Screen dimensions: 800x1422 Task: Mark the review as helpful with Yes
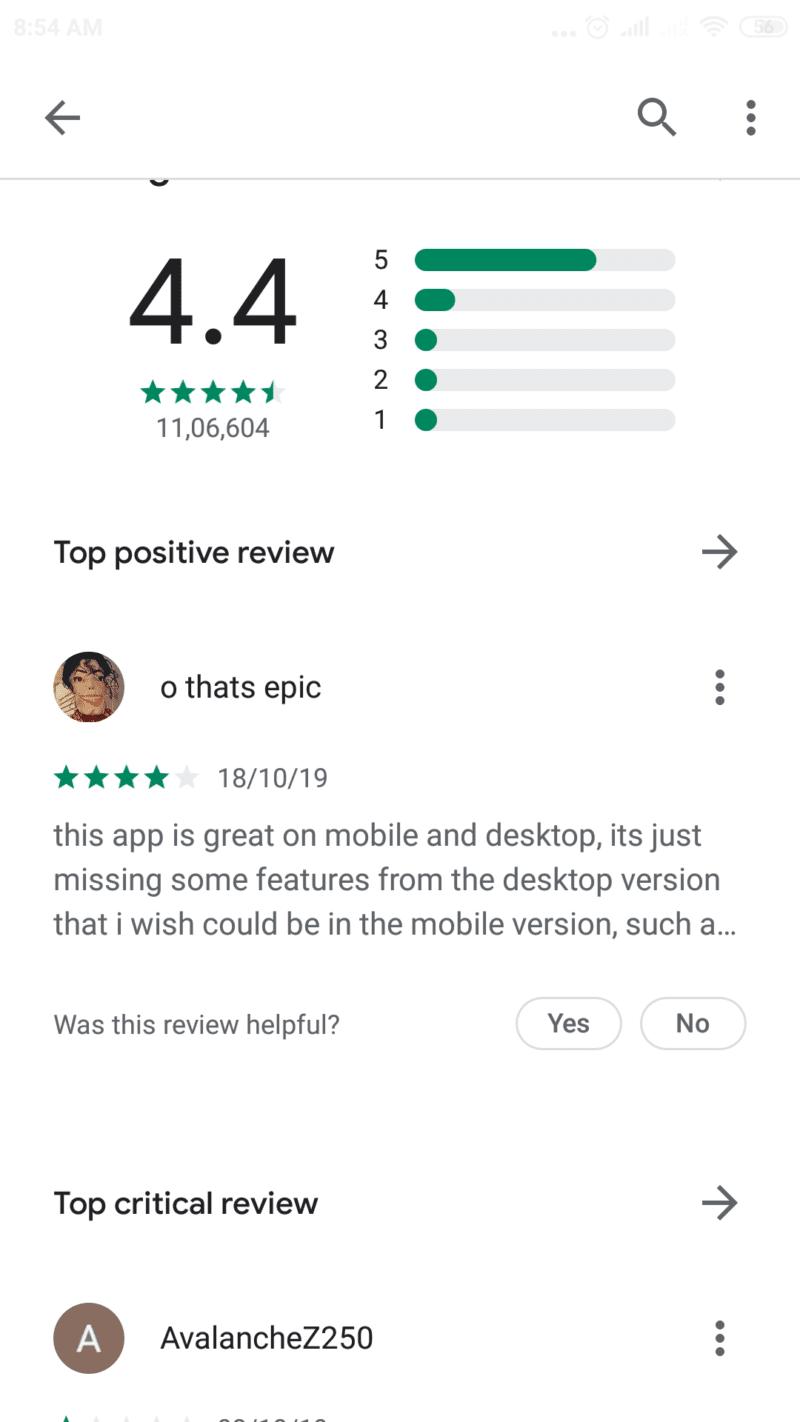pos(568,1023)
